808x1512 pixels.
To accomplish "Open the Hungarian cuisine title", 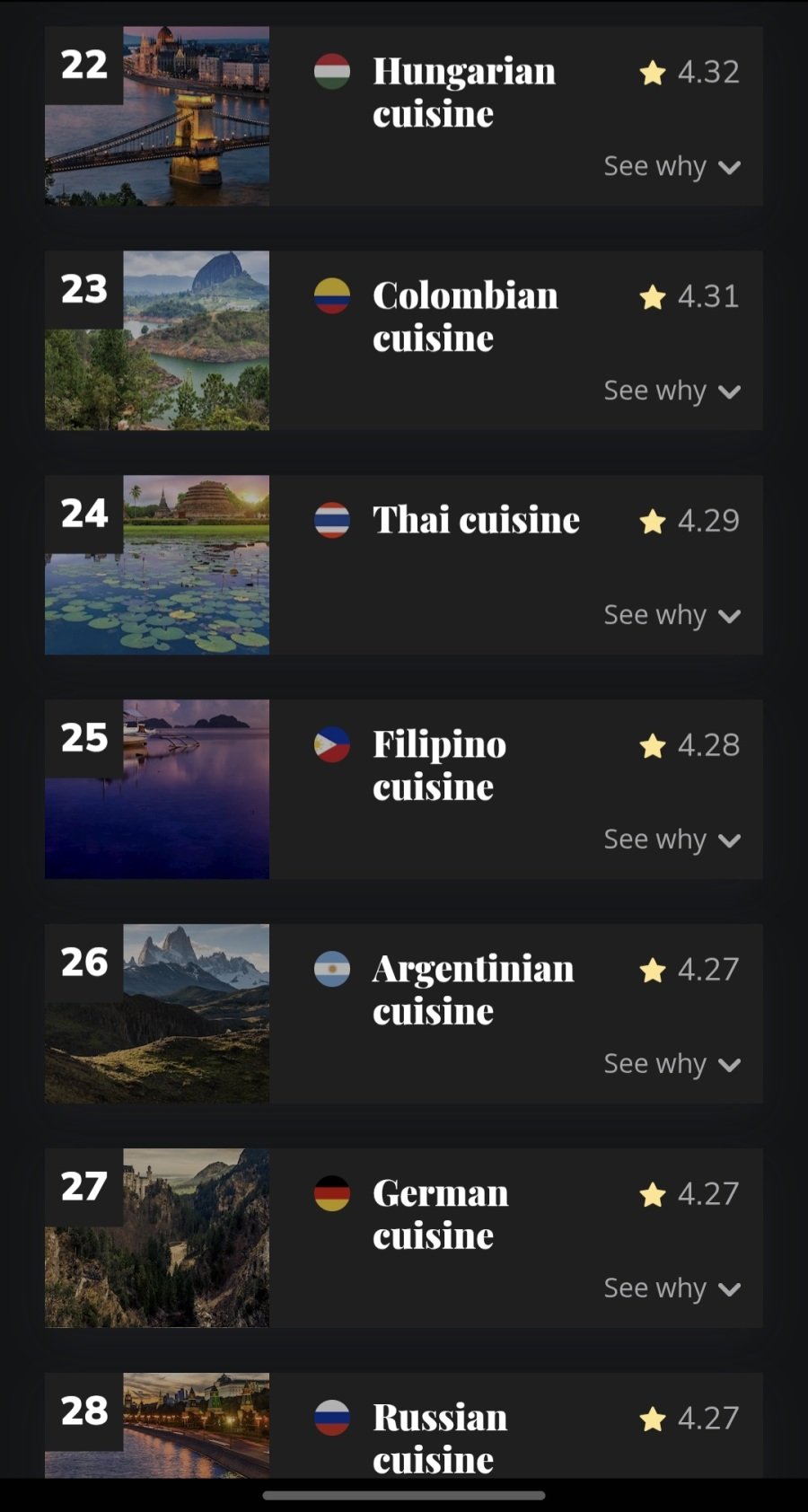I will click(x=463, y=92).
